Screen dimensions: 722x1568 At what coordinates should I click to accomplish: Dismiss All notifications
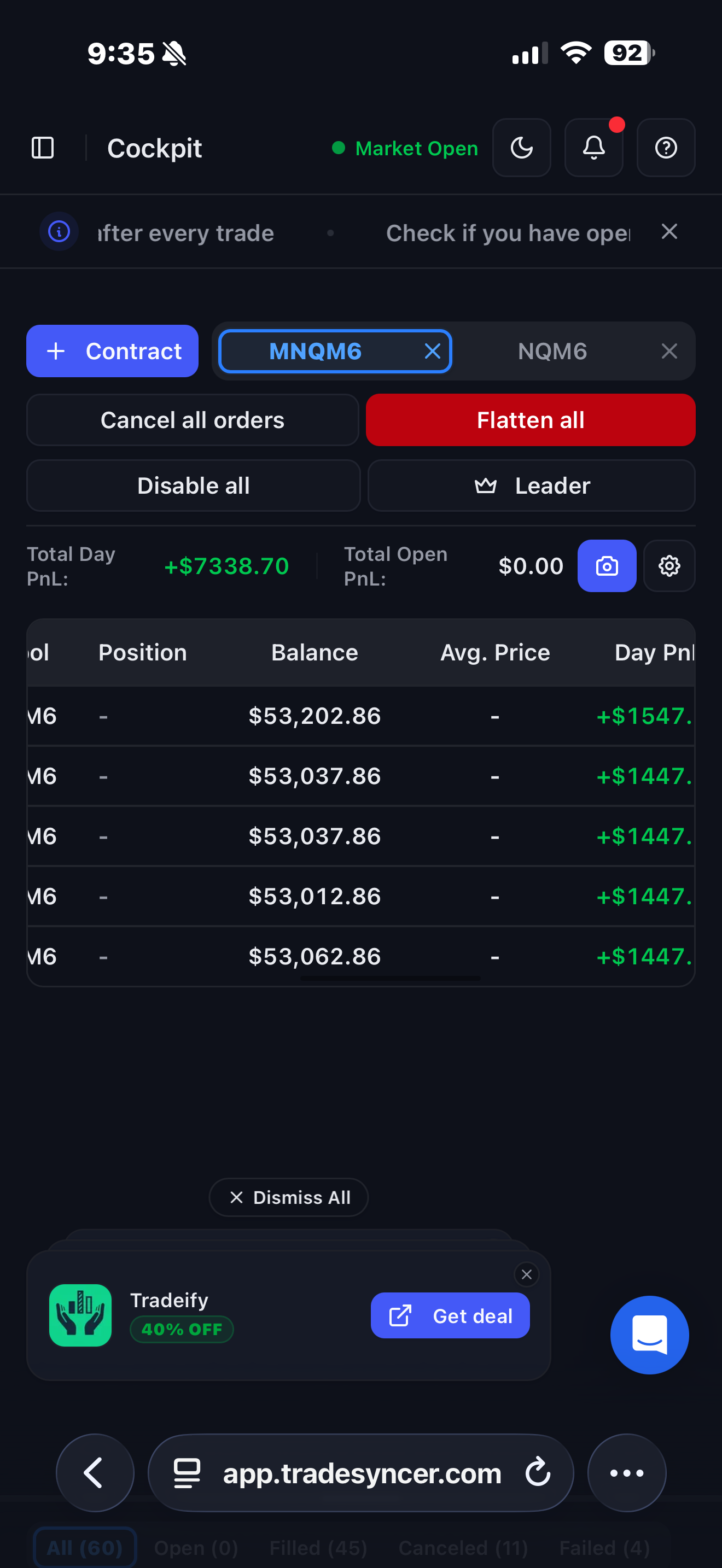point(289,1197)
